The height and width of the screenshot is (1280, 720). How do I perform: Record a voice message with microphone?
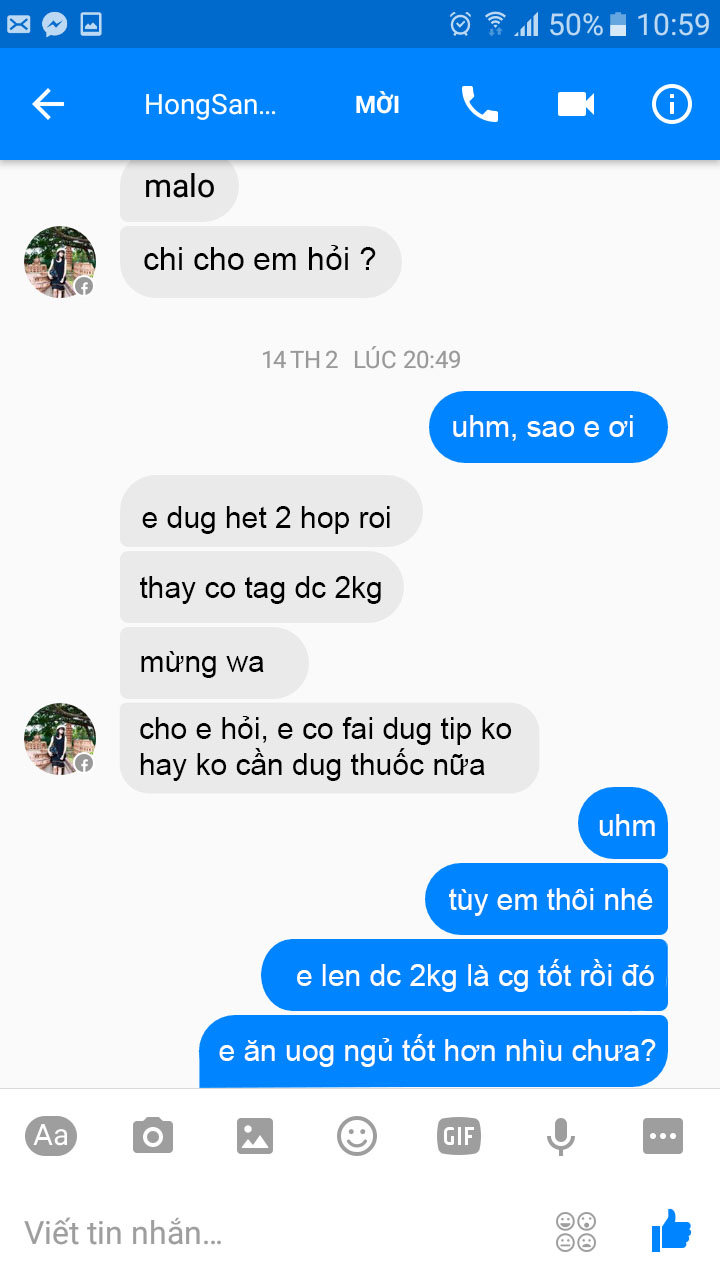point(560,1136)
